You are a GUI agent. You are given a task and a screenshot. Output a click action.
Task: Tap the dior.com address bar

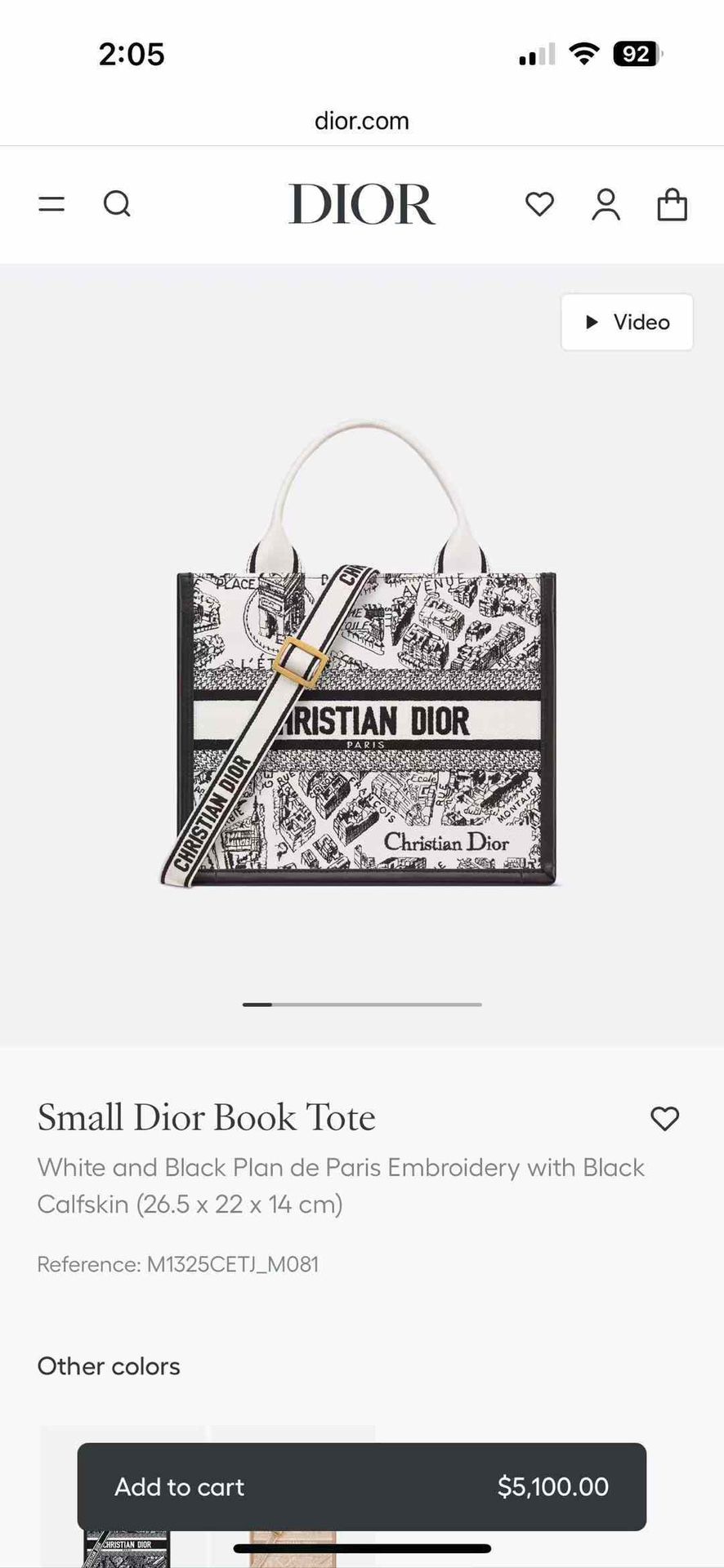[361, 121]
